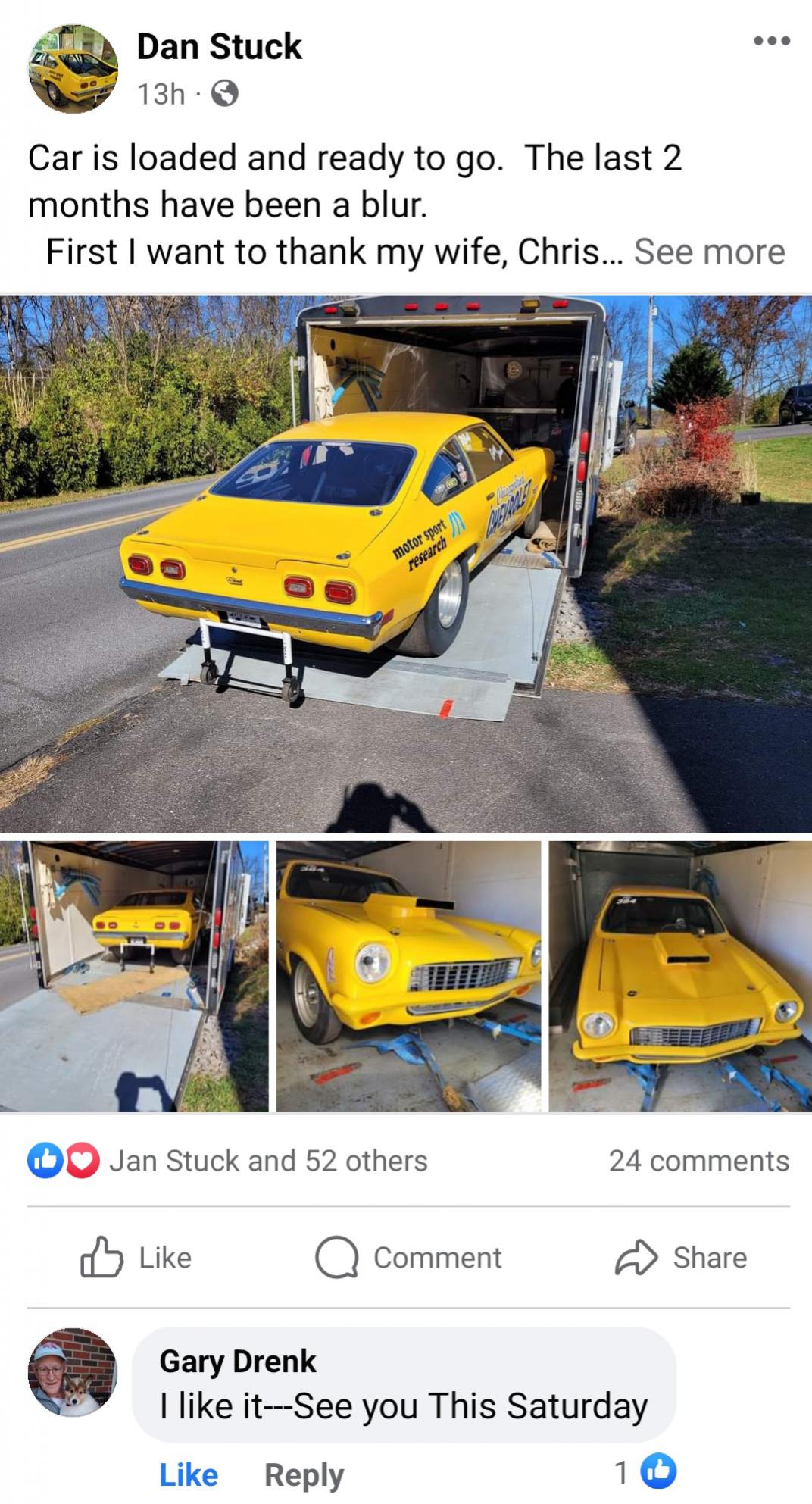Open Dan Stuck's profile picture
This screenshot has height=1504, width=812.
[x=73, y=69]
